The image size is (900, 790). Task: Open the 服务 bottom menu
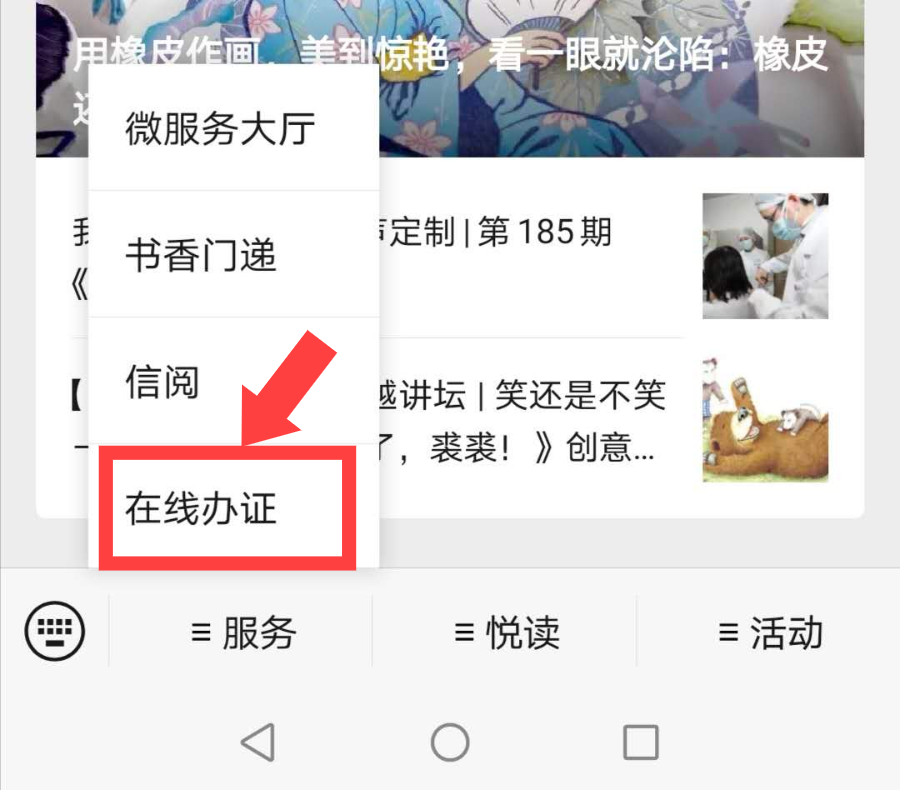click(x=243, y=633)
